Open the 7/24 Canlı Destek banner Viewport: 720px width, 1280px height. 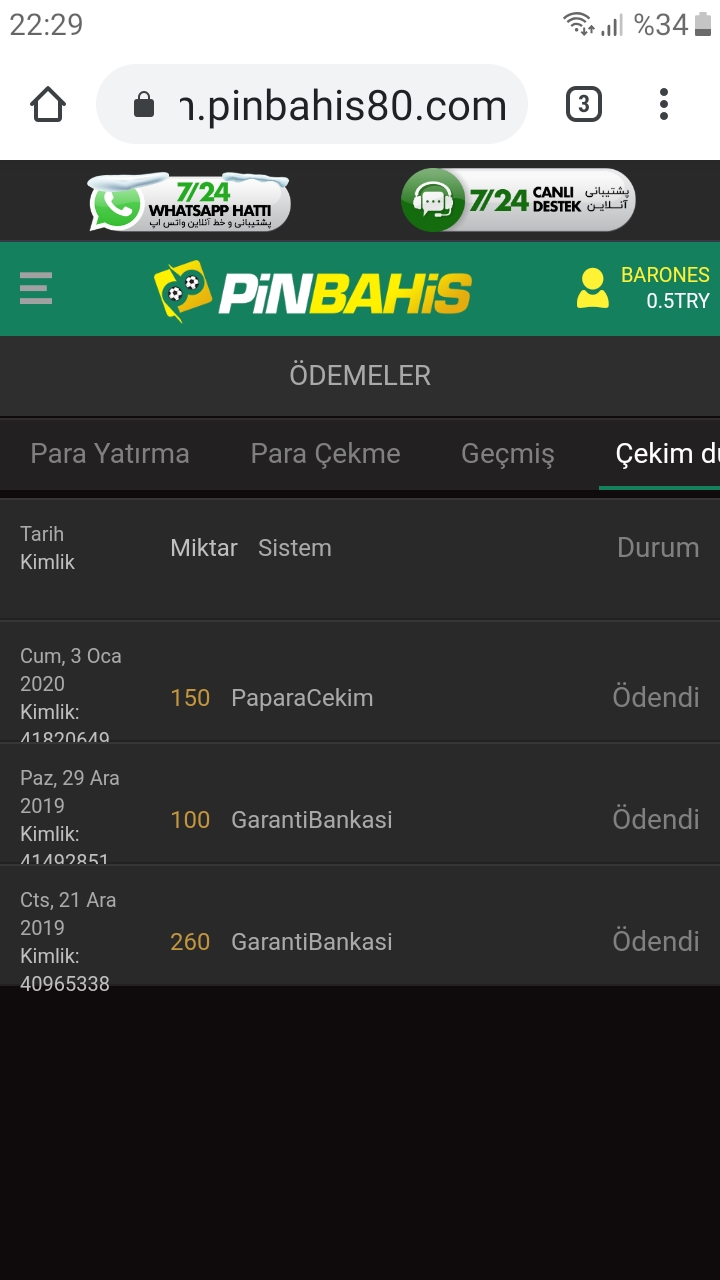(x=518, y=201)
